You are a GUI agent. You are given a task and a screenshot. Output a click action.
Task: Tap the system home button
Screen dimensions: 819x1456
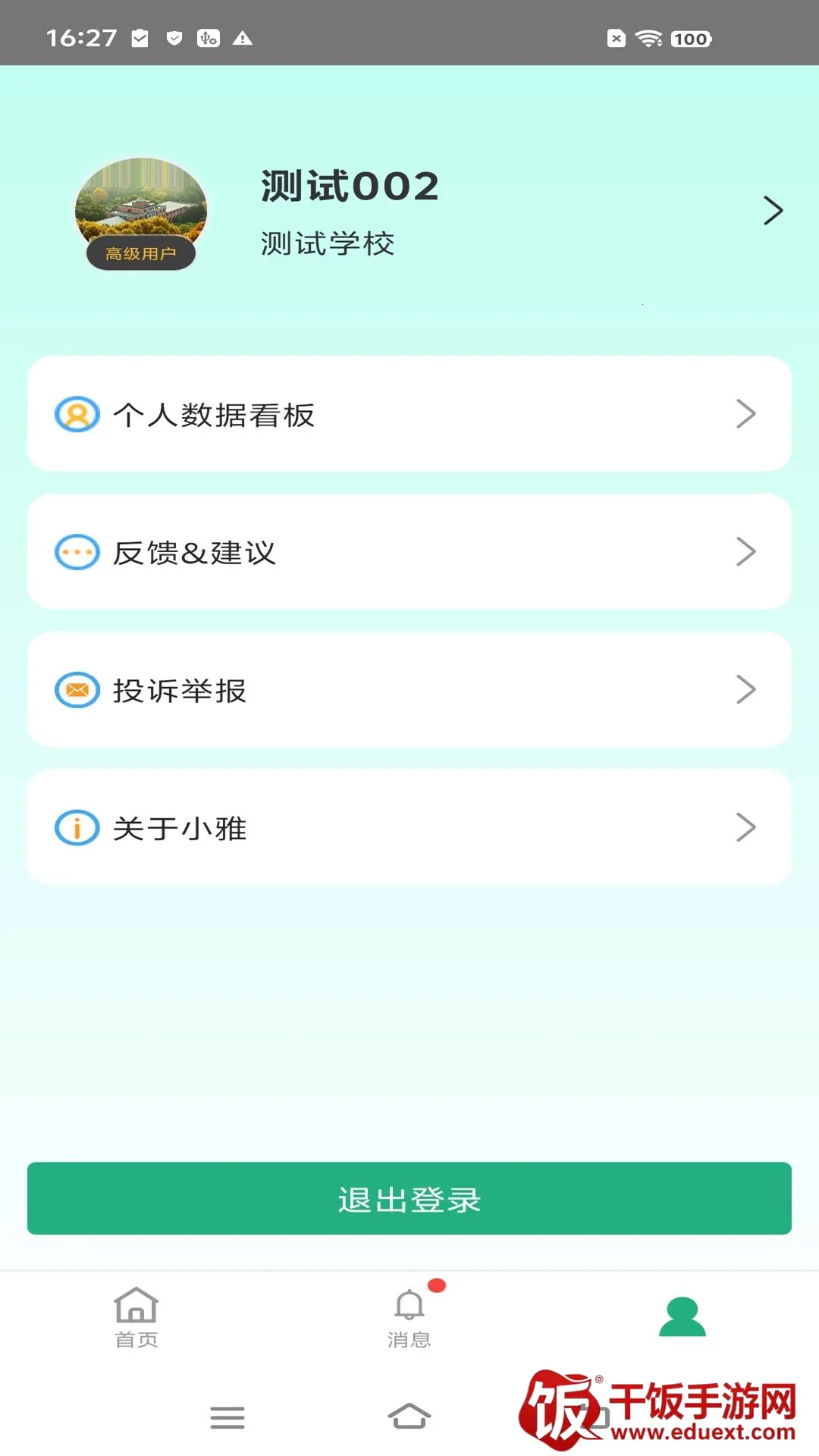409,1416
